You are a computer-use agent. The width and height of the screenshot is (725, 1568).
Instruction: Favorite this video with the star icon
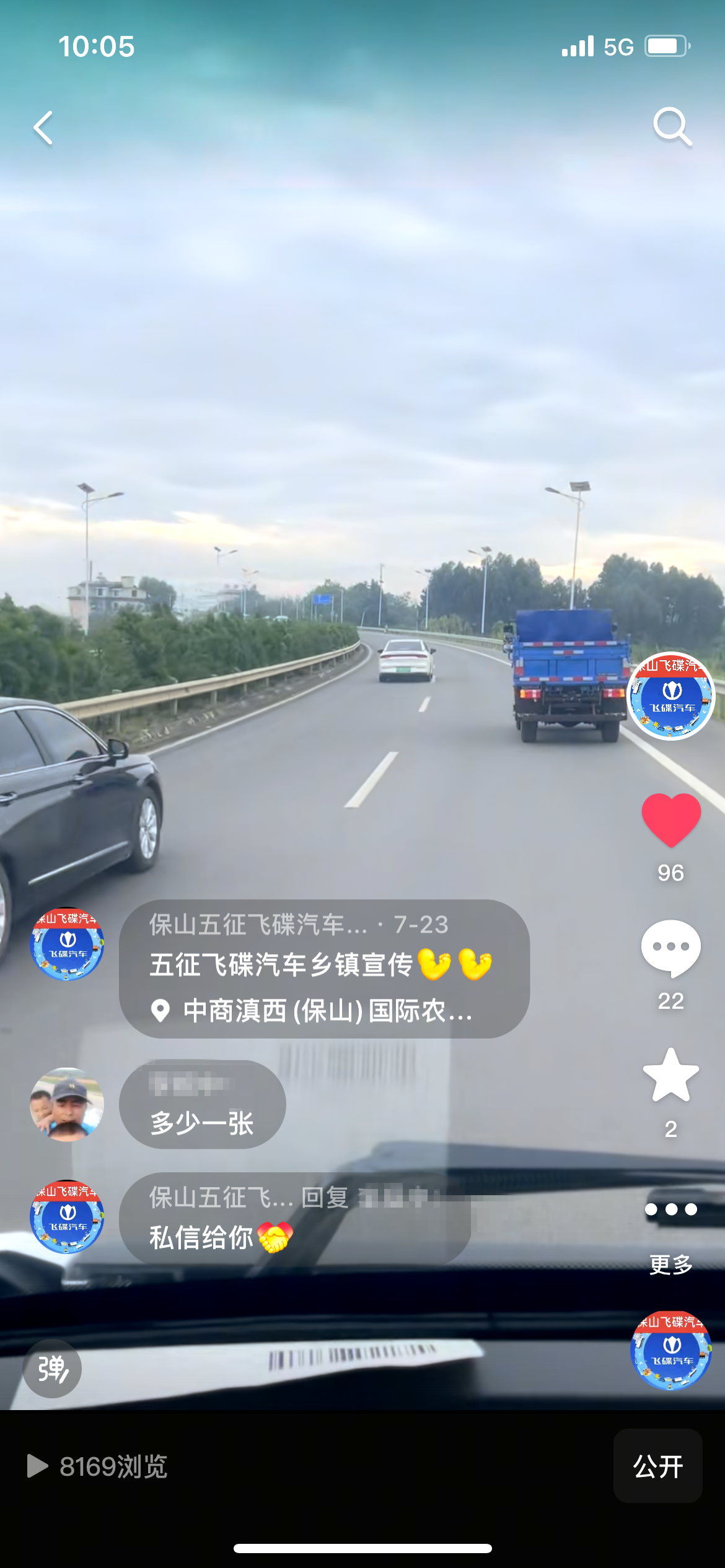pos(671,1076)
